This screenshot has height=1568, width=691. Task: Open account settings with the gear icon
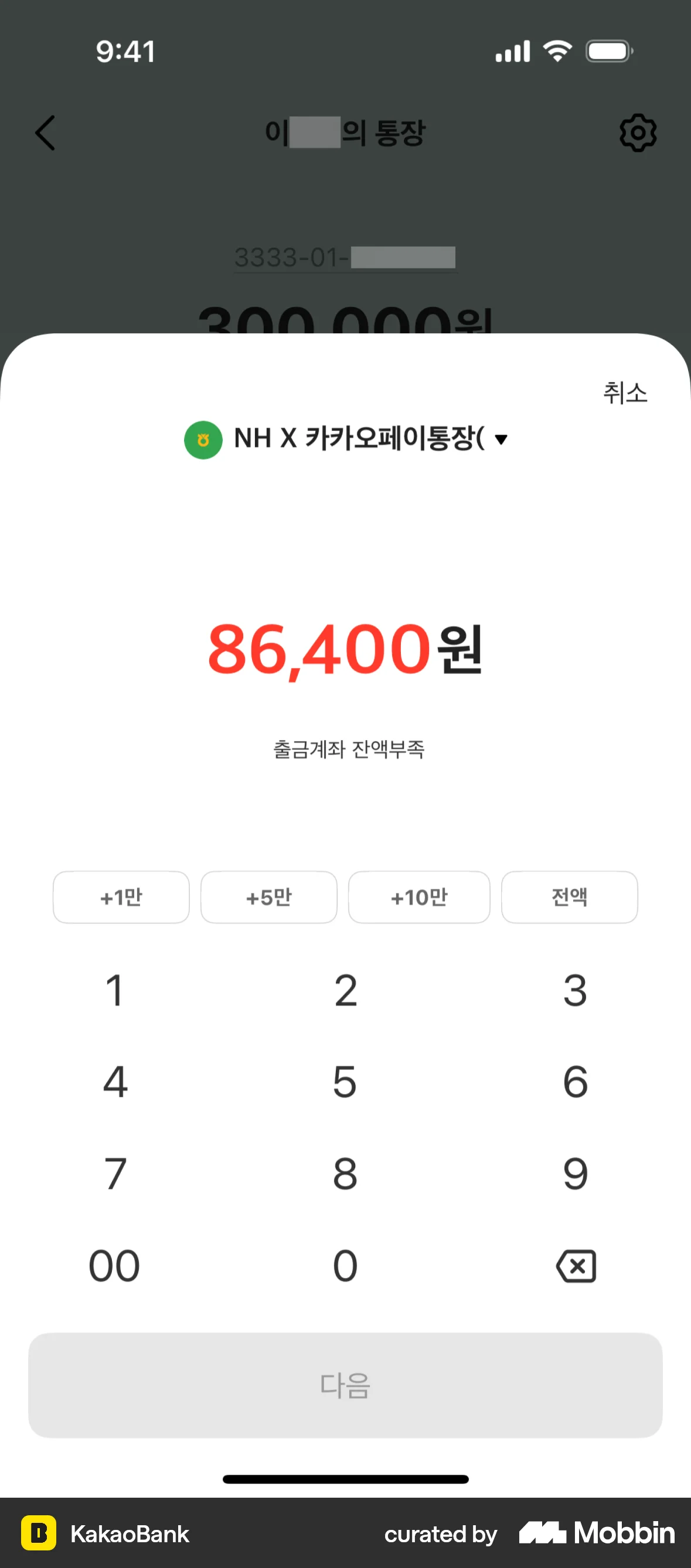point(638,134)
